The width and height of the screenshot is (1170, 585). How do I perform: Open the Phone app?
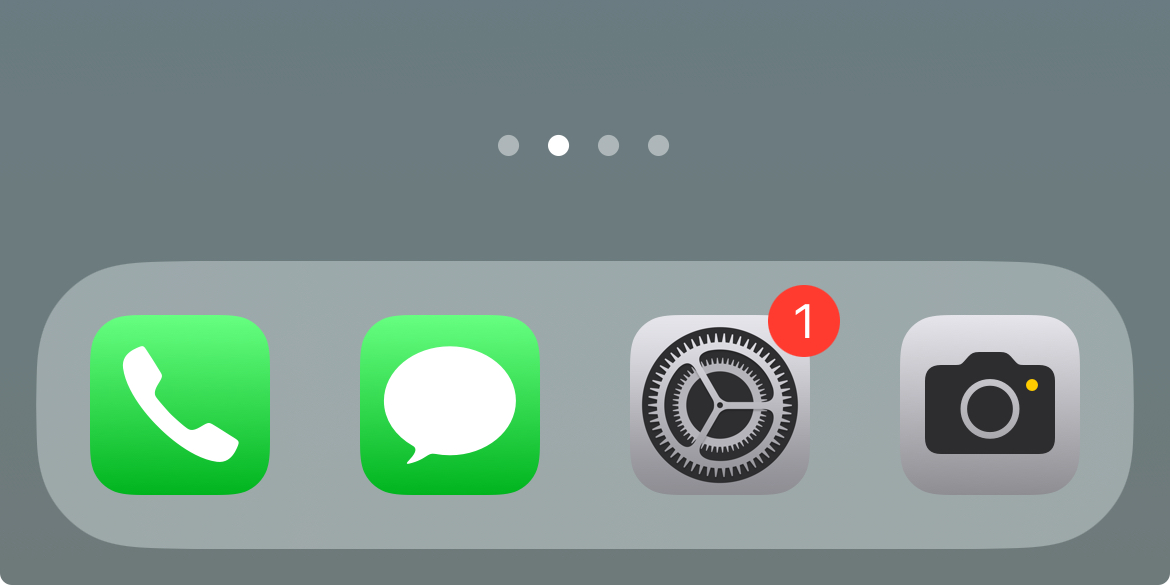point(180,405)
